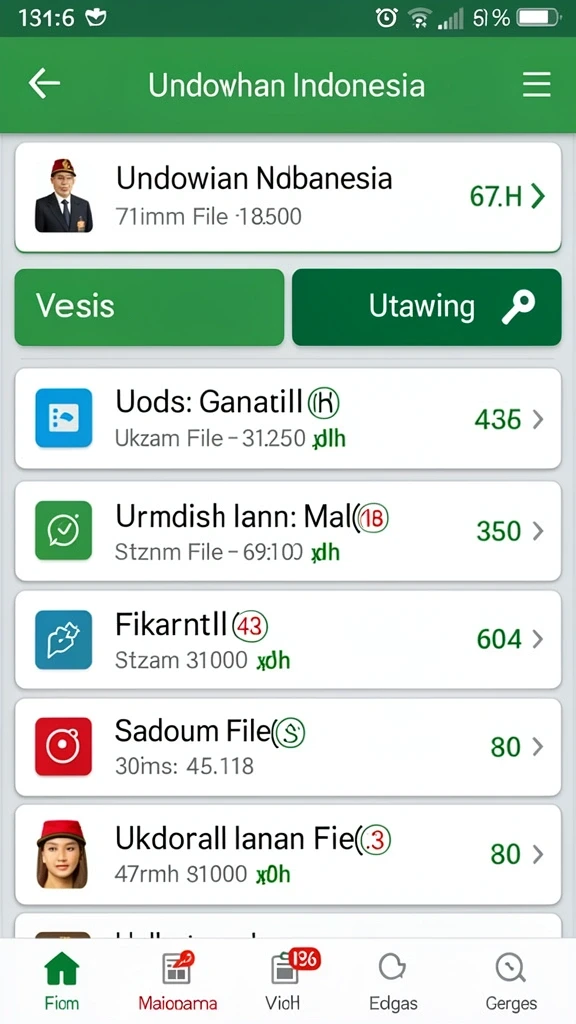Open the Urmdish lann: Mal row

288,531
